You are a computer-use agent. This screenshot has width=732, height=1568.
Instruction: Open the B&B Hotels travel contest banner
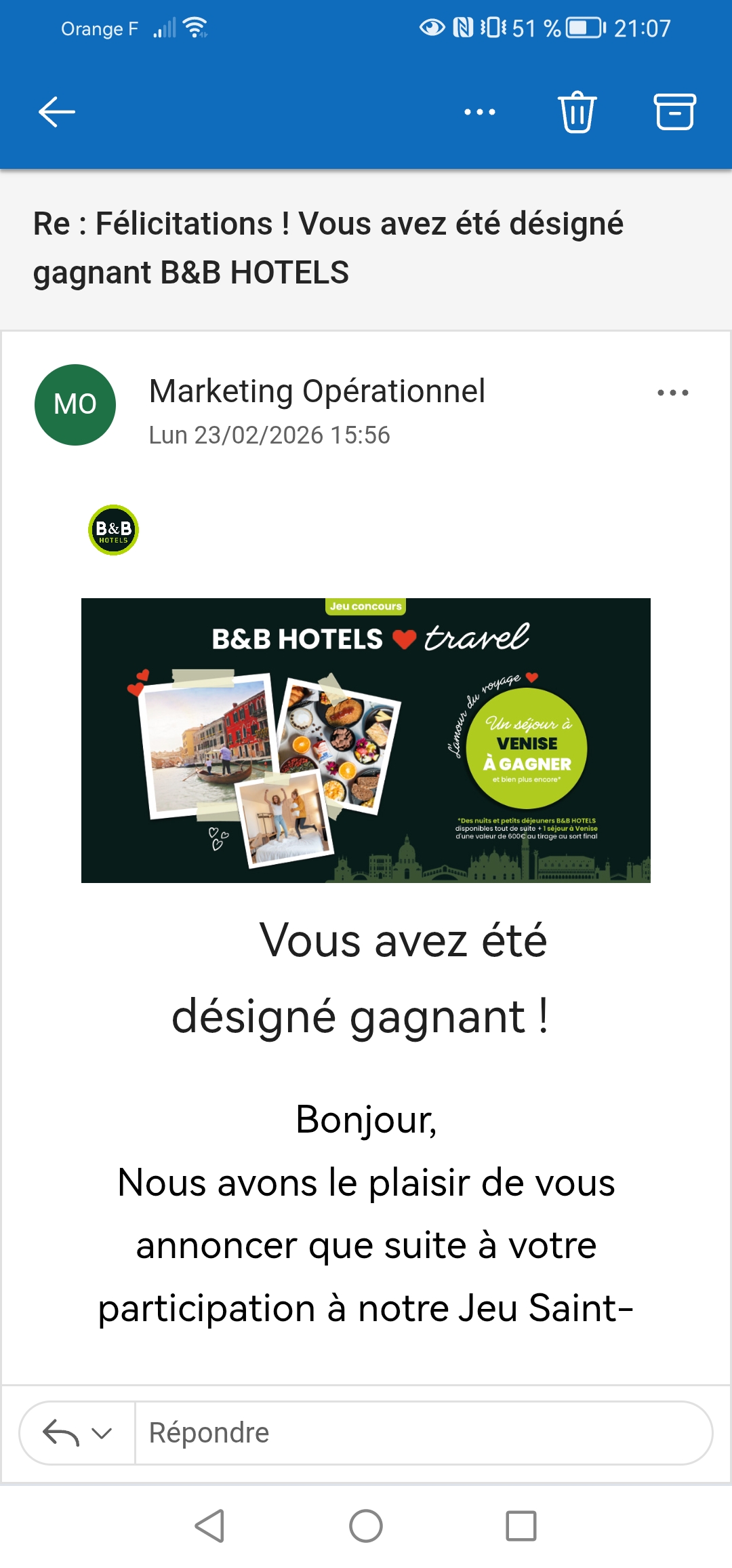click(x=366, y=740)
